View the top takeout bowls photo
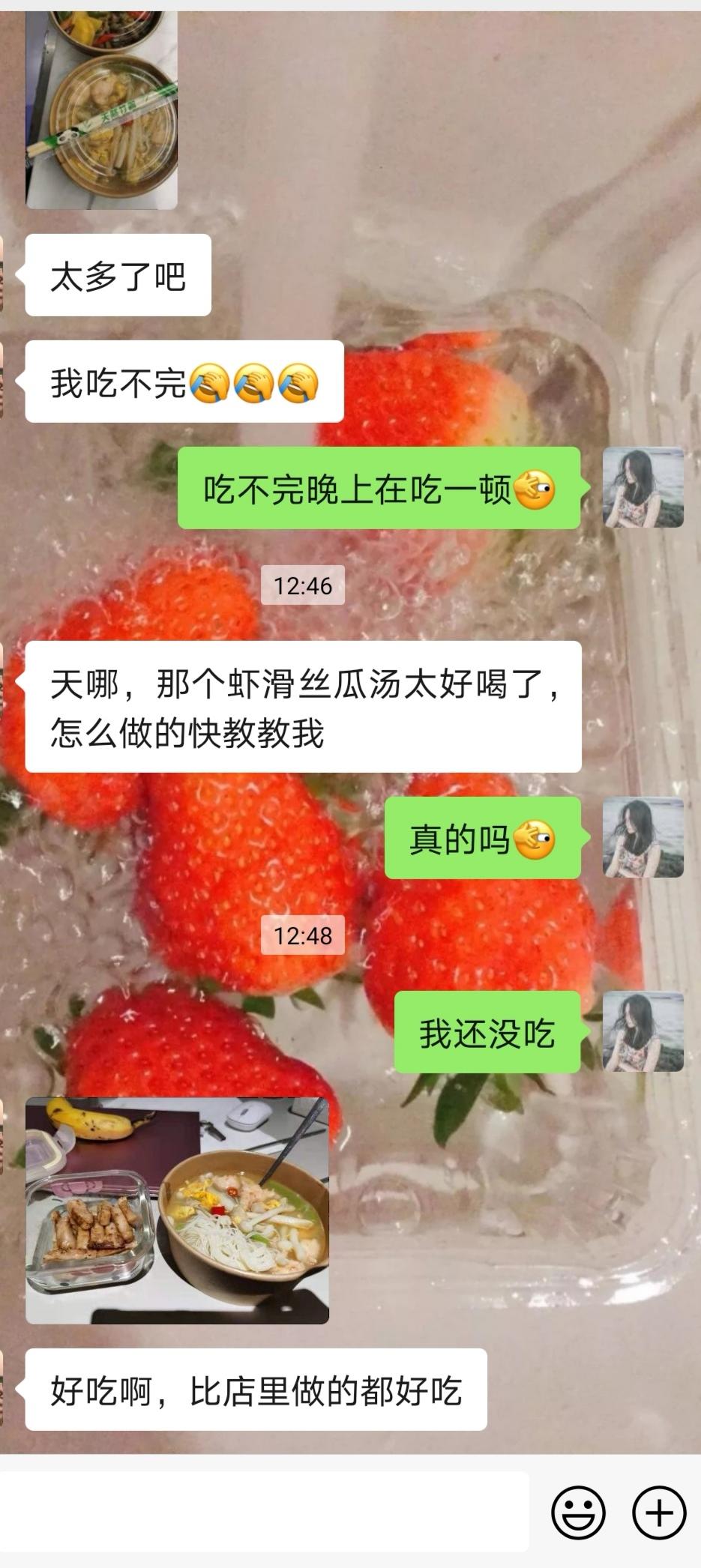 pyautogui.click(x=101, y=109)
